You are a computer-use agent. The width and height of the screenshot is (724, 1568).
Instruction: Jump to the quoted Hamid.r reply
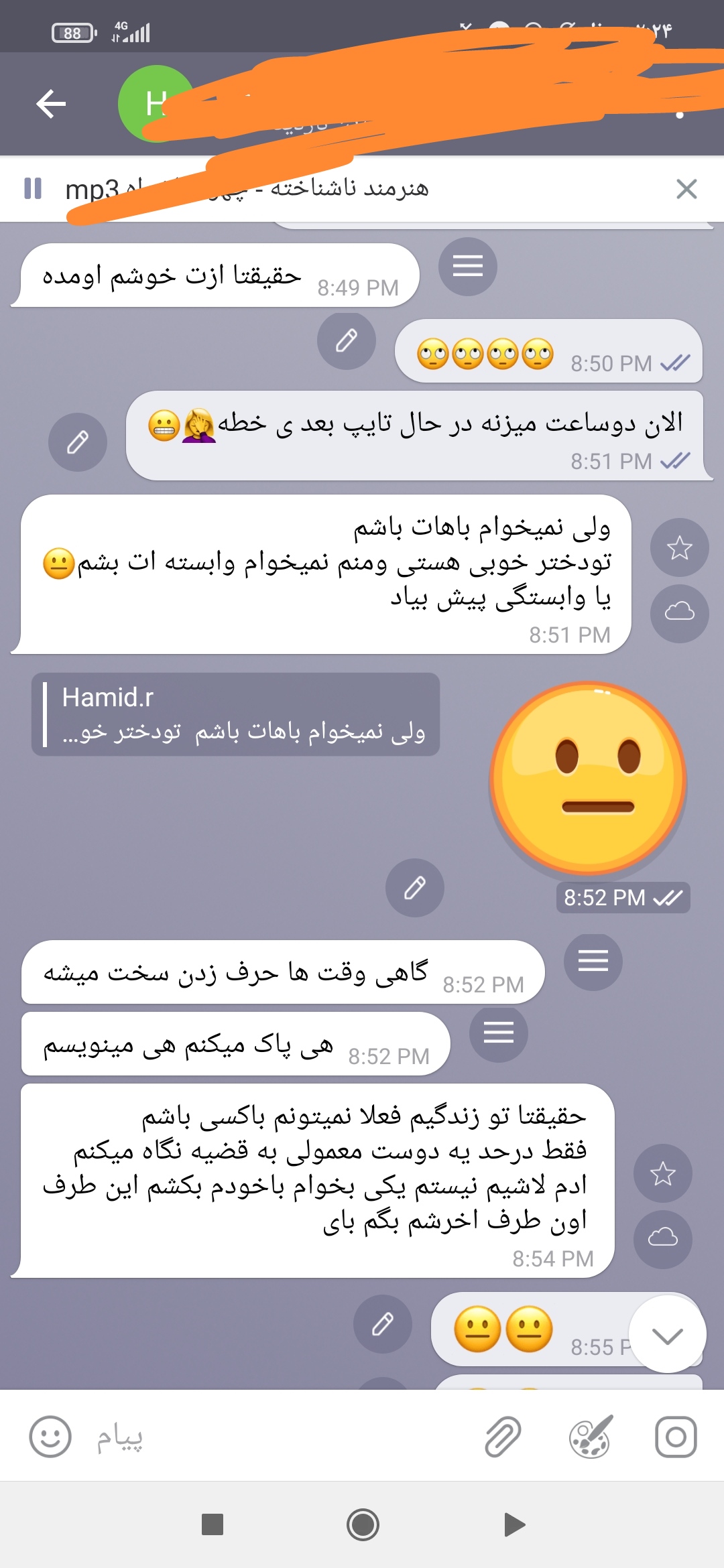[235, 714]
